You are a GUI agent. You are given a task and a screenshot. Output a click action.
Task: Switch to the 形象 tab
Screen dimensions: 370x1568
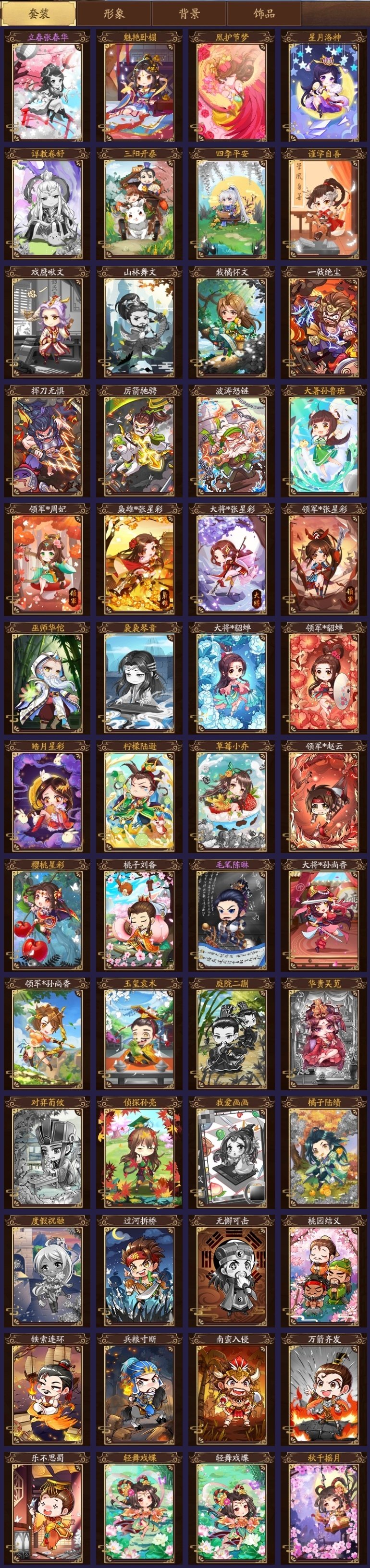(114, 13)
